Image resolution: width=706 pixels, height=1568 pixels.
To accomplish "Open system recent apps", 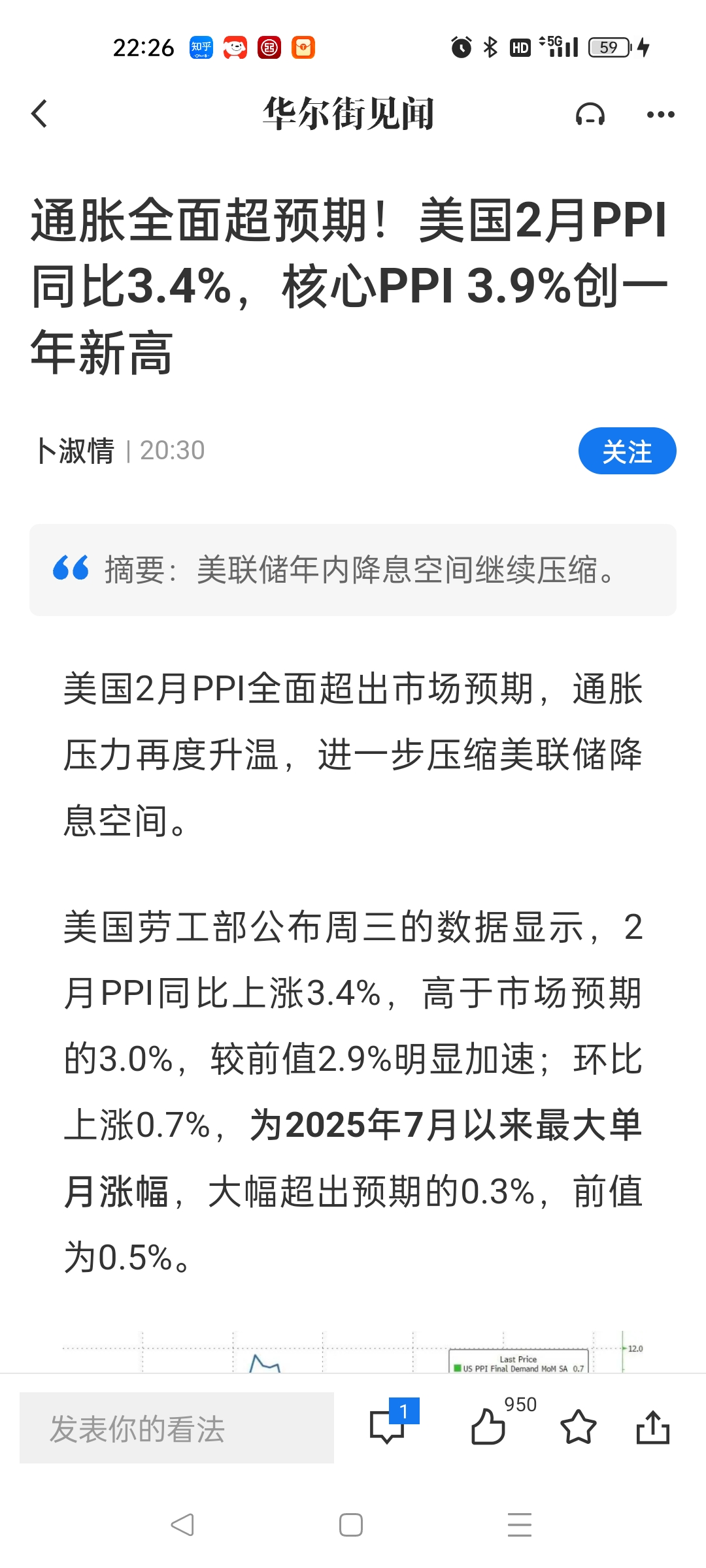I will [520, 1525].
